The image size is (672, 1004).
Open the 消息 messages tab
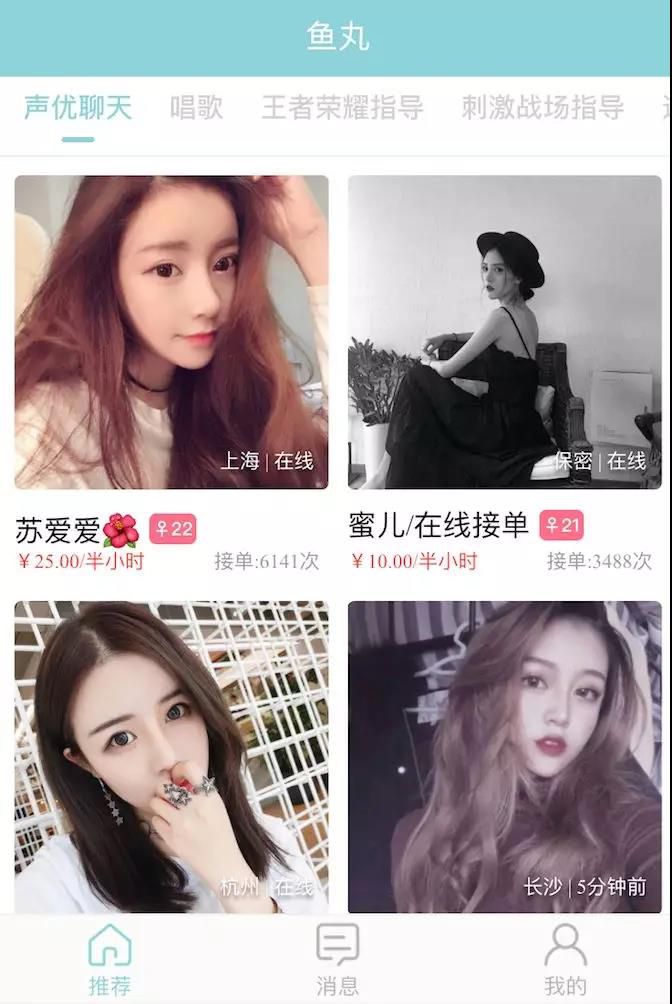[x=337, y=958]
